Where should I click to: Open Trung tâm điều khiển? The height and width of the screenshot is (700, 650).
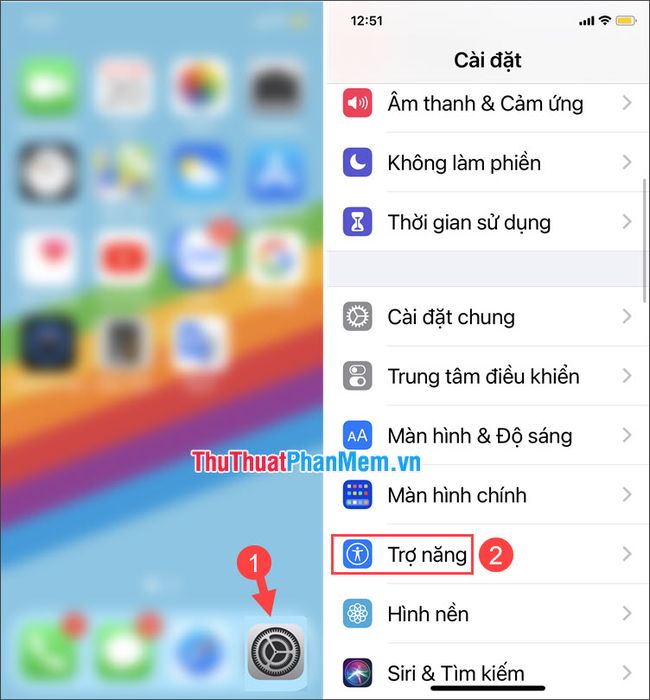483,377
